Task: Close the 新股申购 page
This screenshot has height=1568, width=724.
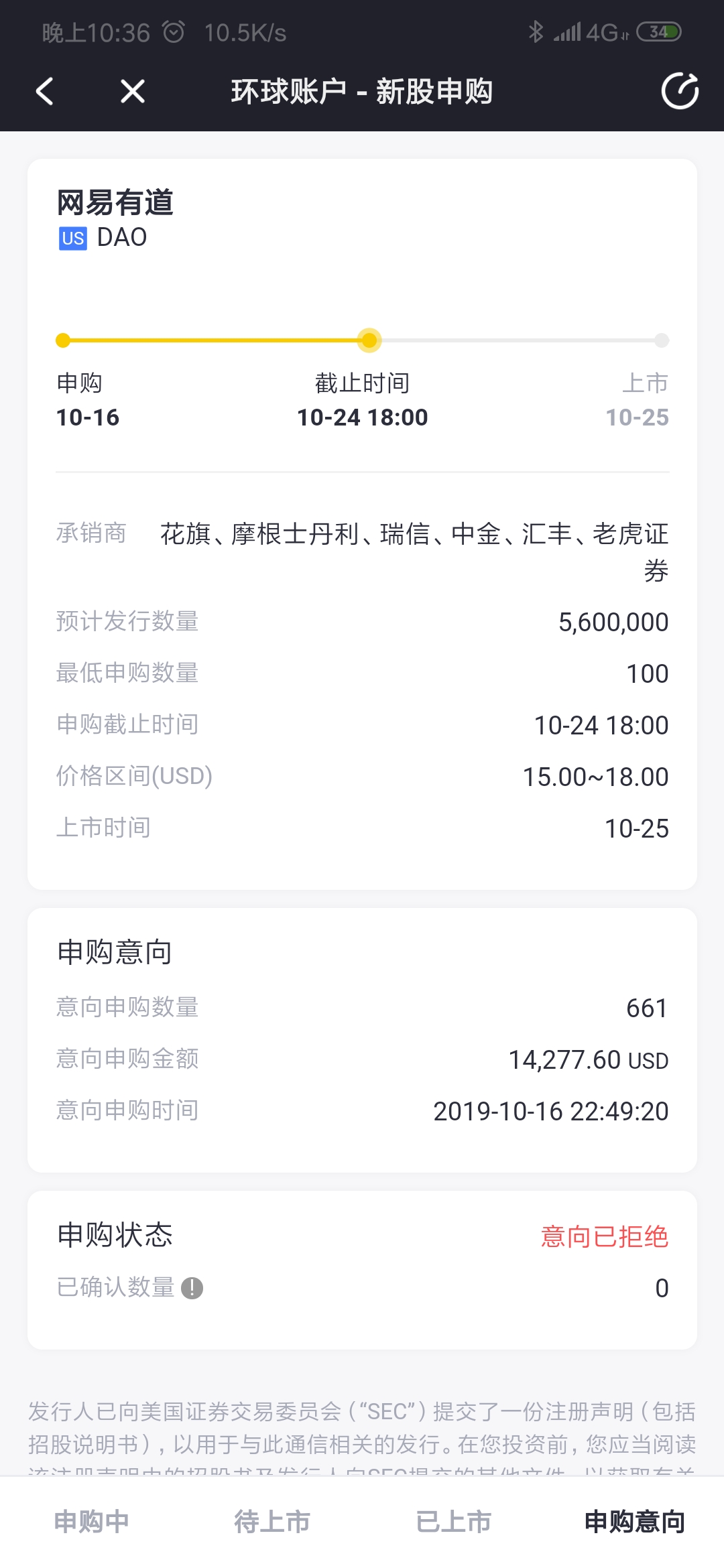Action: pyautogui.click(x=133, y=91)
